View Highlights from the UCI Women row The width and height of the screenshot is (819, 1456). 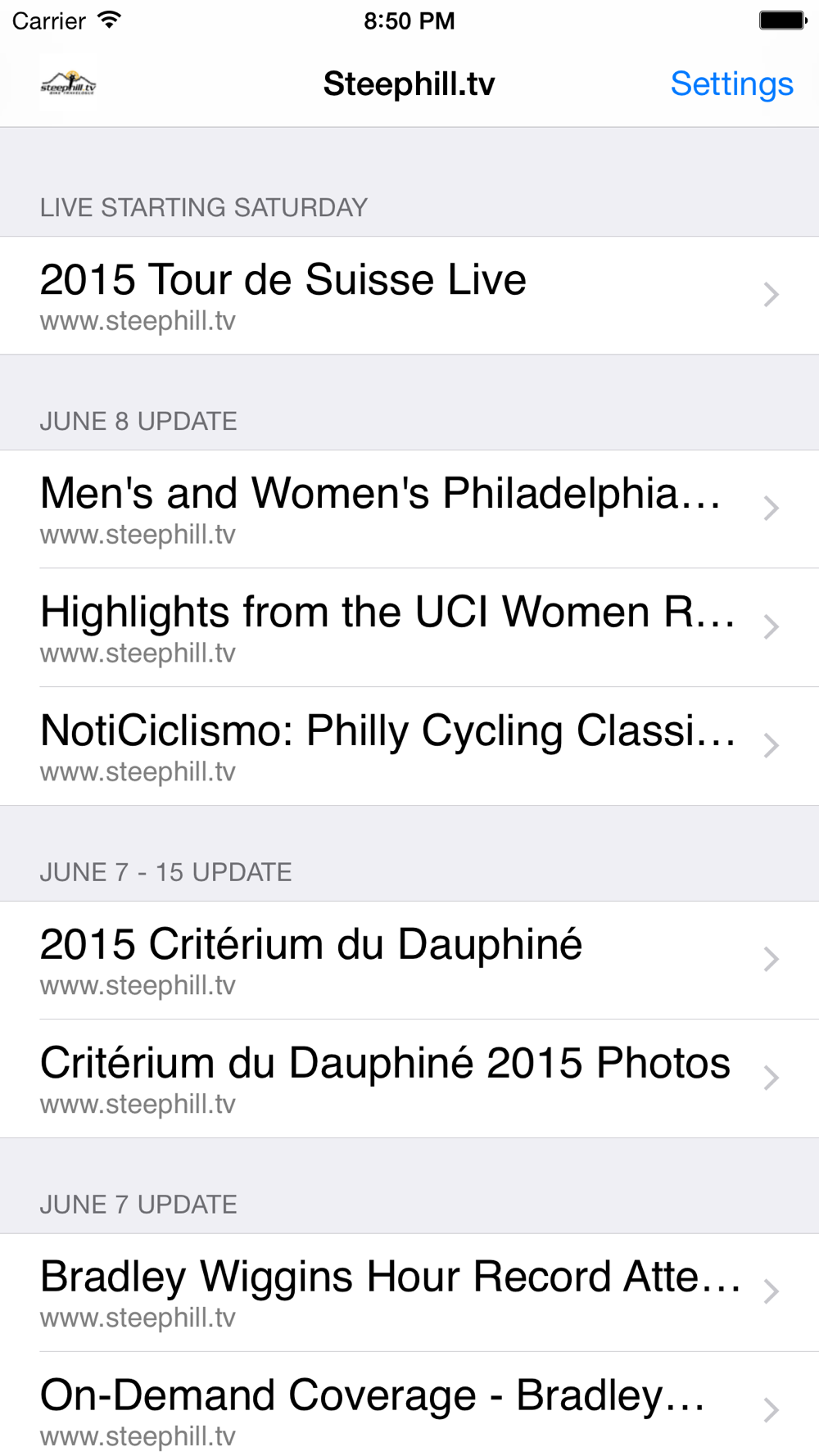409,628
